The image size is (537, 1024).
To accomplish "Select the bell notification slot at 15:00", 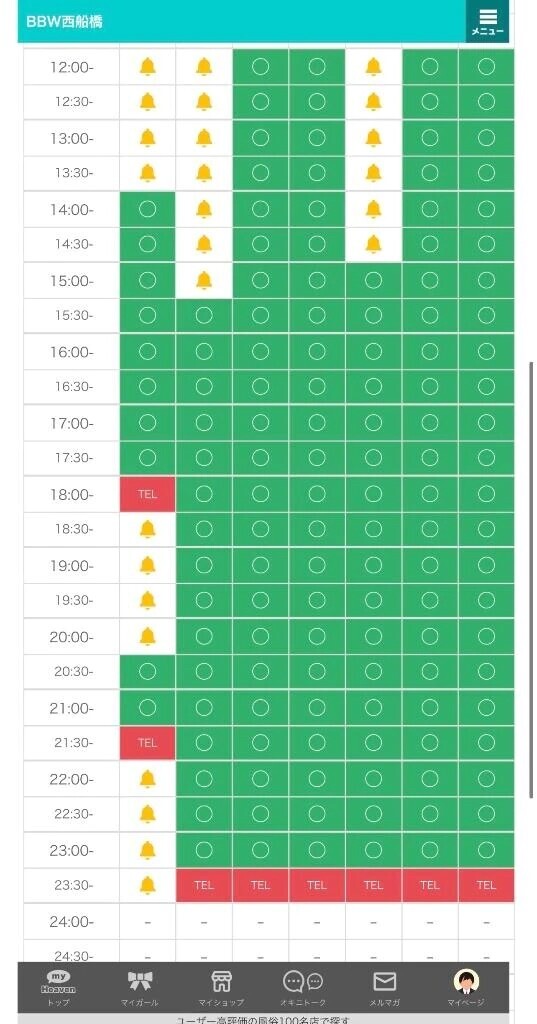I will [x=204, y=281].
